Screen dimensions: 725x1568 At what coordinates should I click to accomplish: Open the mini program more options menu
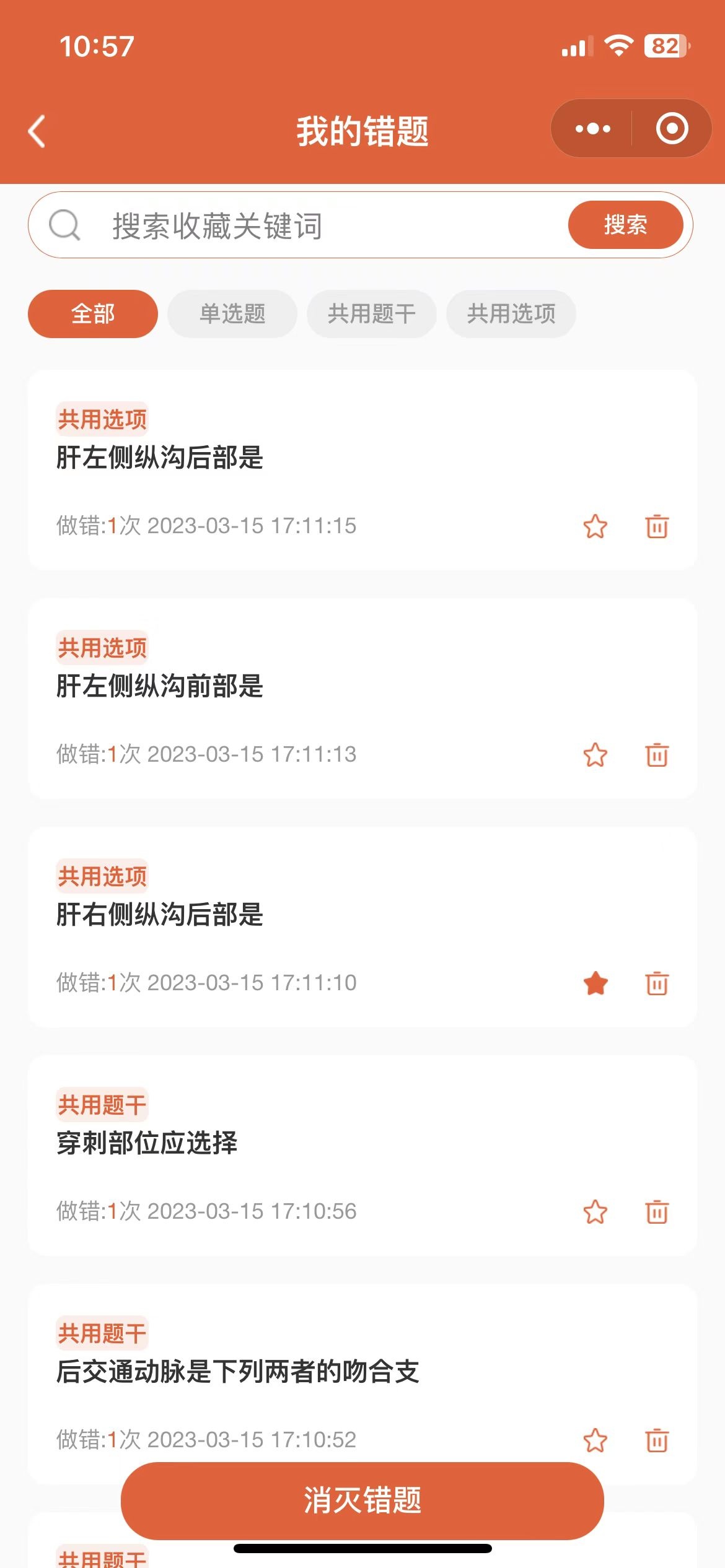592,129
